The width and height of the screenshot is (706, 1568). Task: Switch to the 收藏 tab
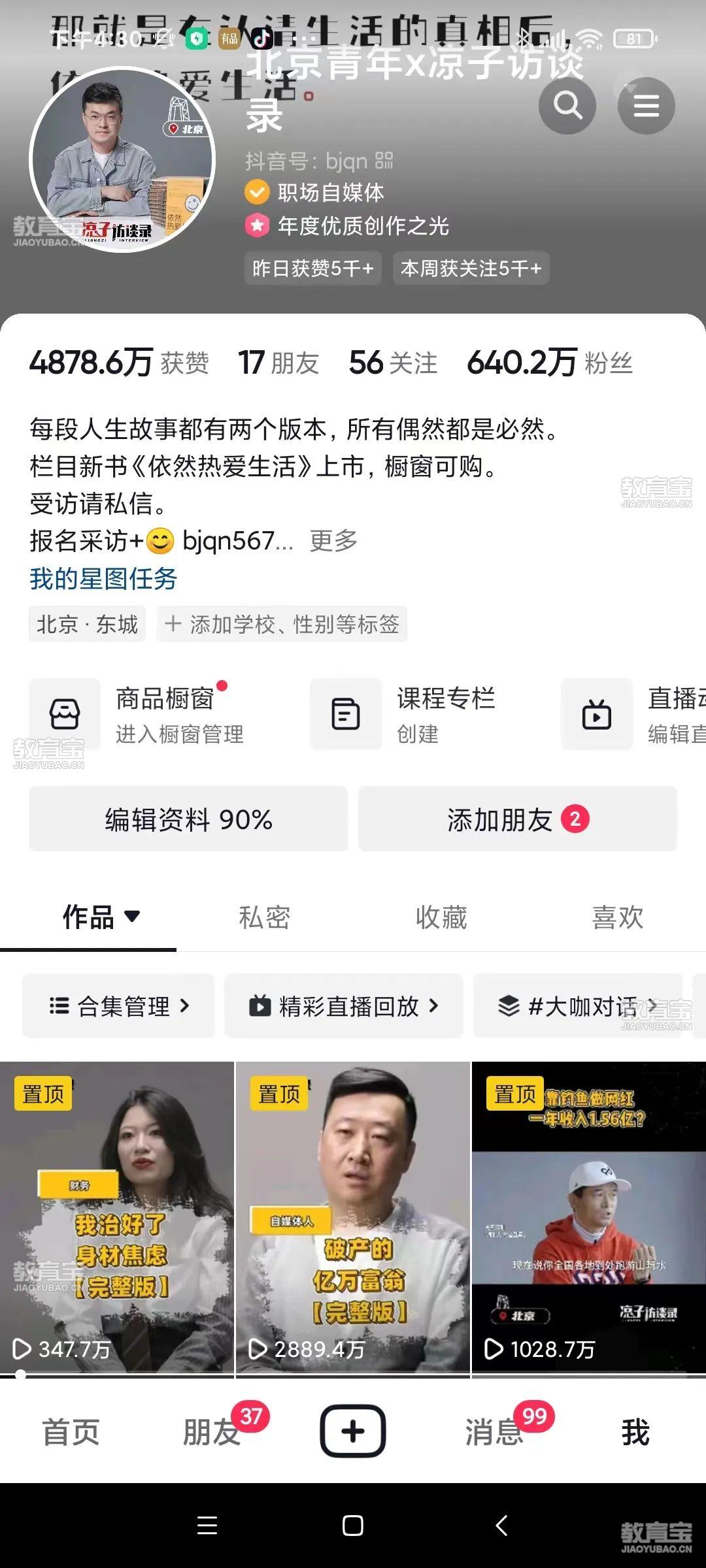click(x=441, y=917)
